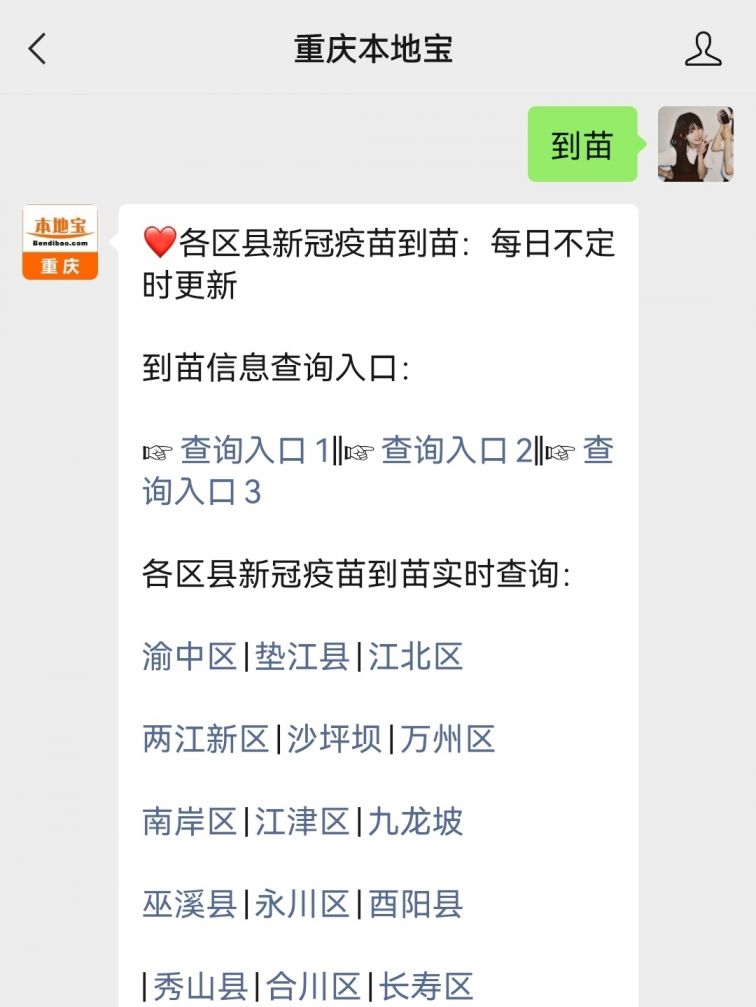Open the link 查询入口 2
The width and height of the screenshot is (756, 1007).
point(457,451)
